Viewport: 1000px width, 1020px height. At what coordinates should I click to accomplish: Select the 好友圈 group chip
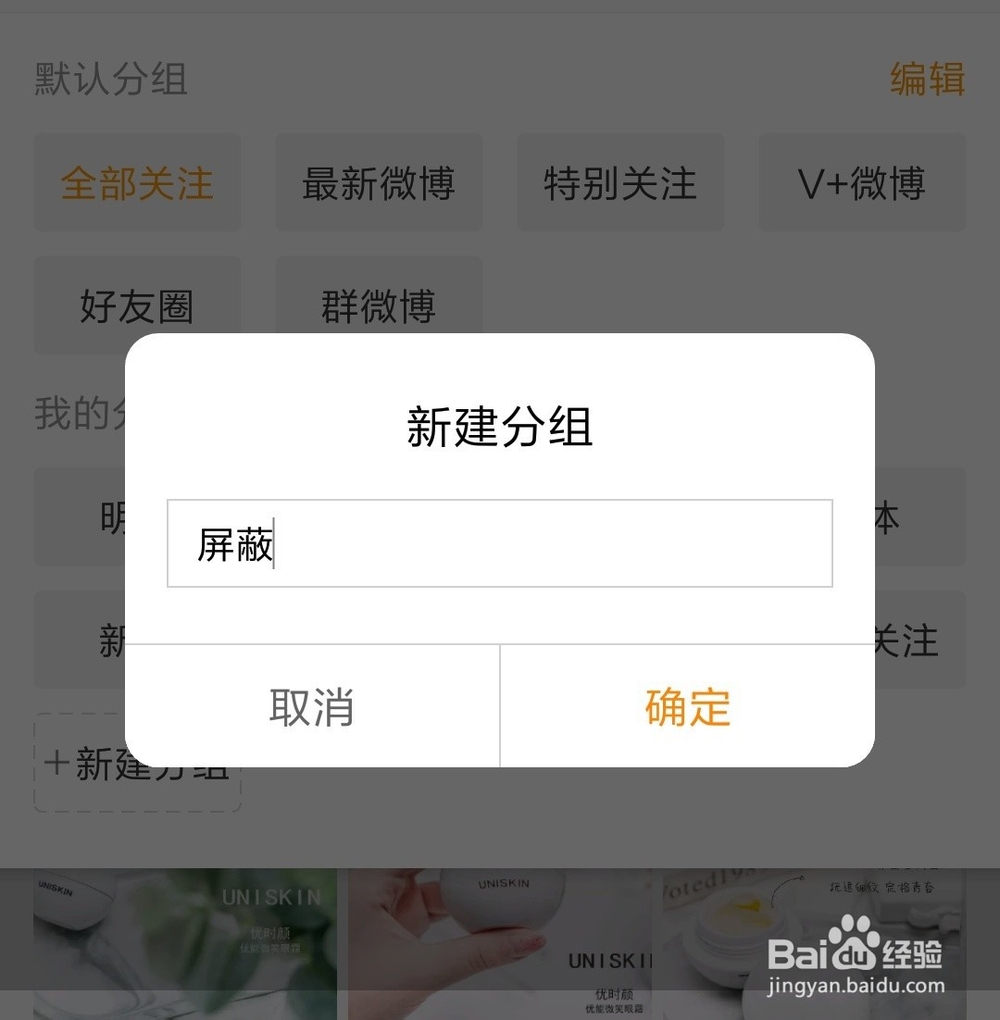[137, 306]
